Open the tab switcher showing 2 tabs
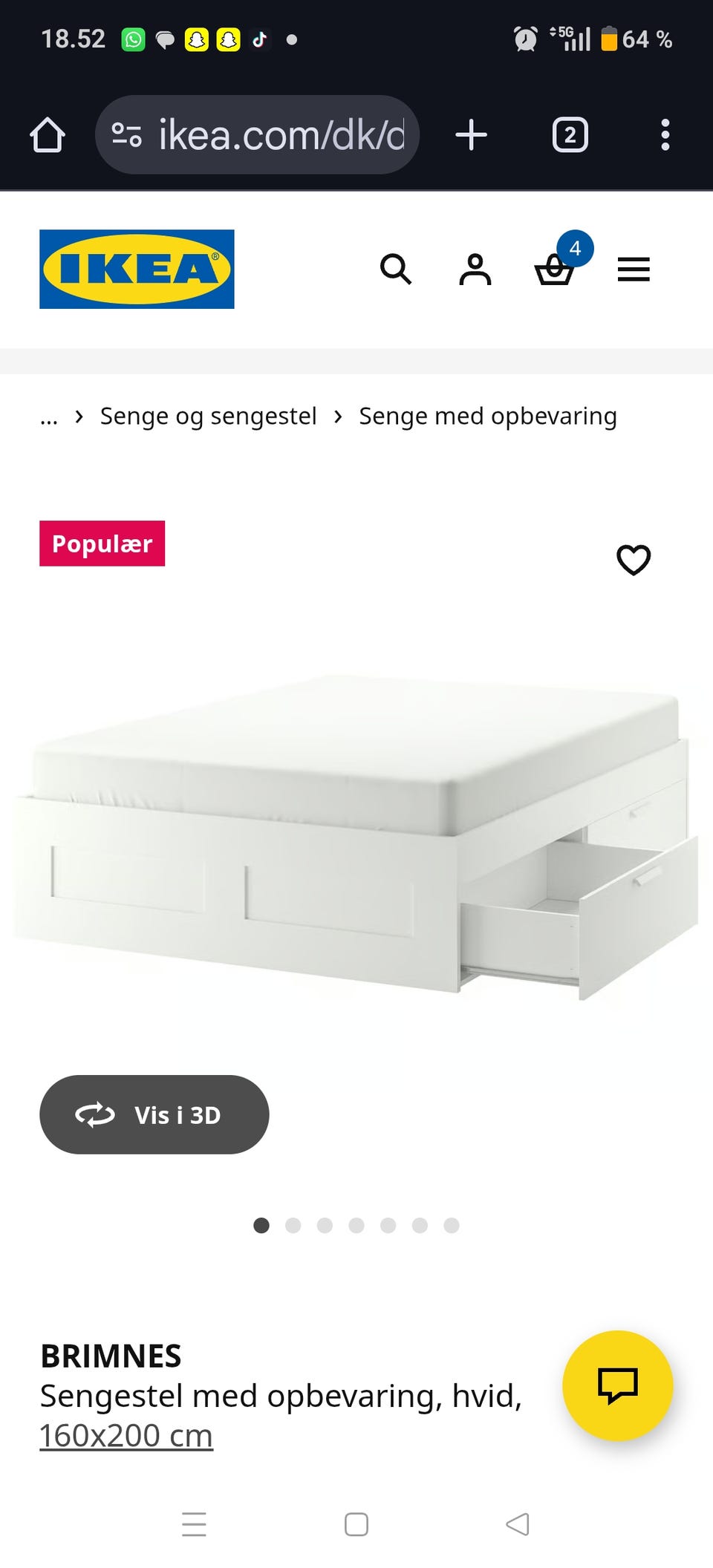Image resolution: width=713 pixels, height=1568 pixels. [570, 135]
